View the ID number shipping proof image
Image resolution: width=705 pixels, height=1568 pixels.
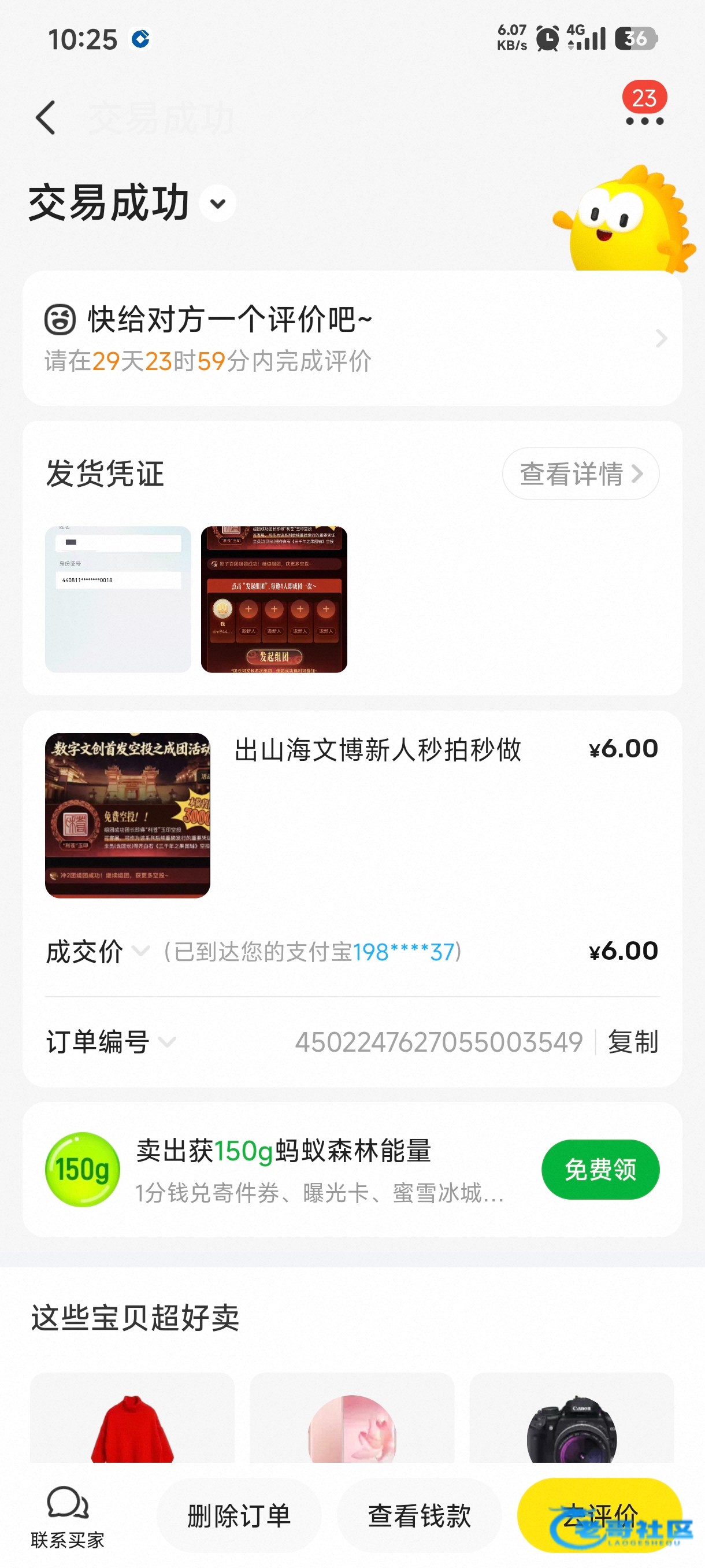[x=118, y=599]
